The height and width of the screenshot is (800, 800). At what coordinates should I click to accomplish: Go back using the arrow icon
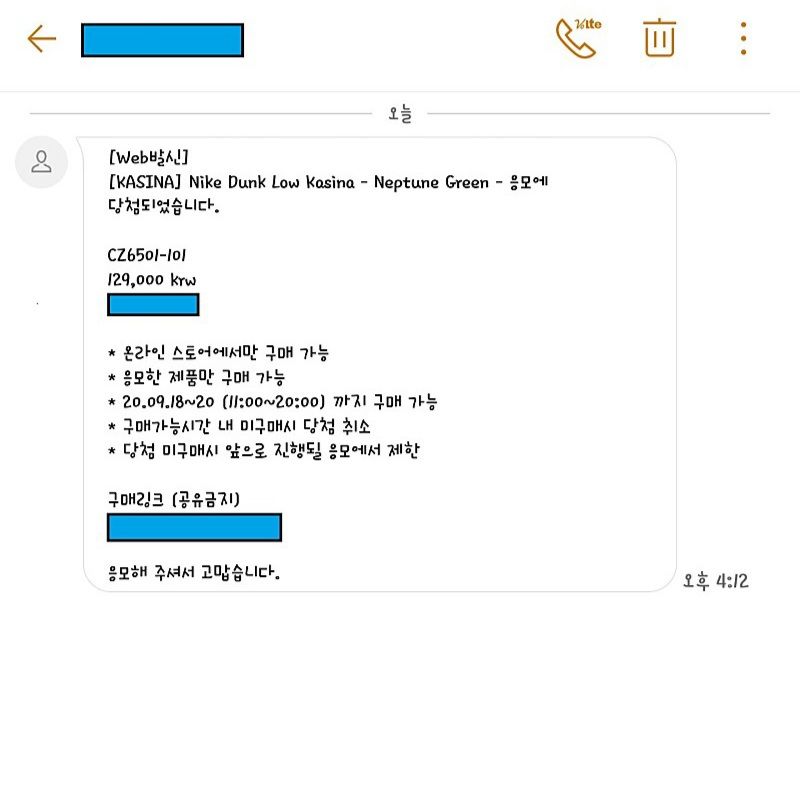tap(42, 39)
